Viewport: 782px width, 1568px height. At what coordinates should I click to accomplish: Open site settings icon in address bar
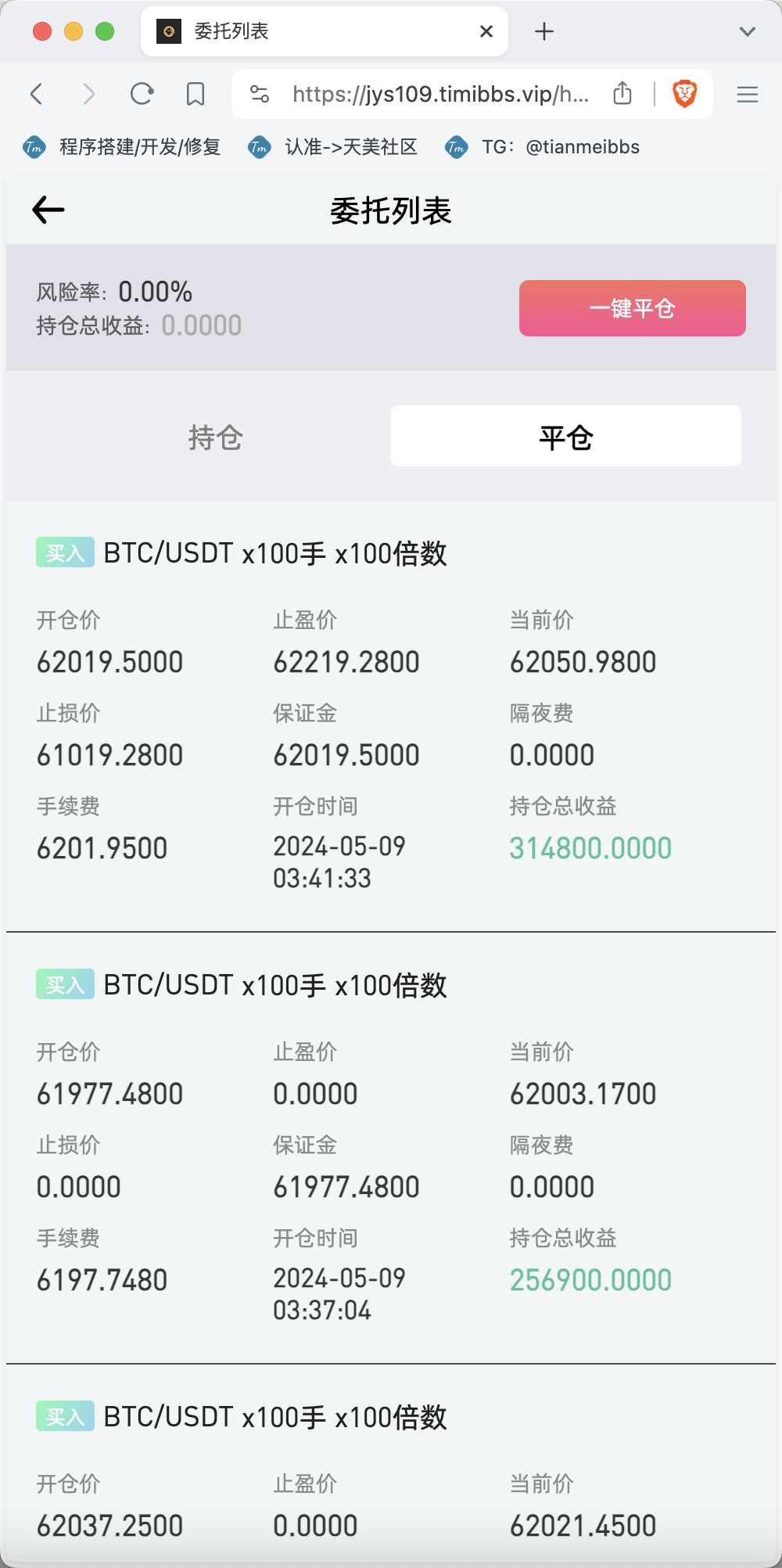[260, 94]
